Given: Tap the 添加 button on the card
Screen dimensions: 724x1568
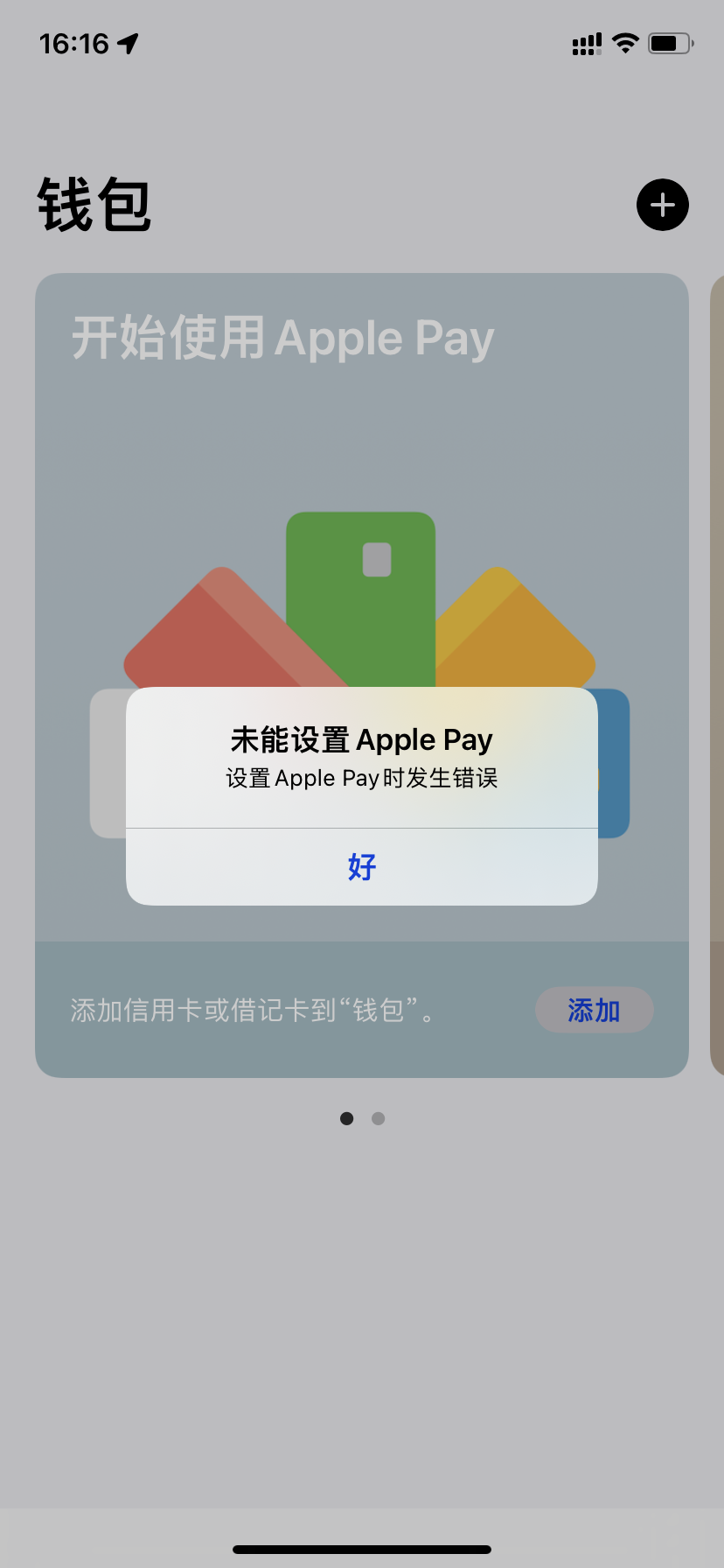Looking at the screenshot, I should click(594, 1010).
